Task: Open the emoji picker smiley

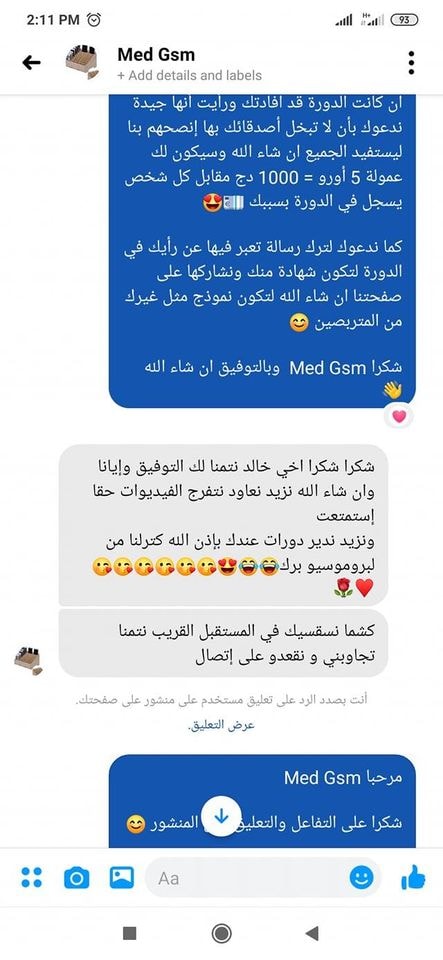Action: tap(362, 878)
